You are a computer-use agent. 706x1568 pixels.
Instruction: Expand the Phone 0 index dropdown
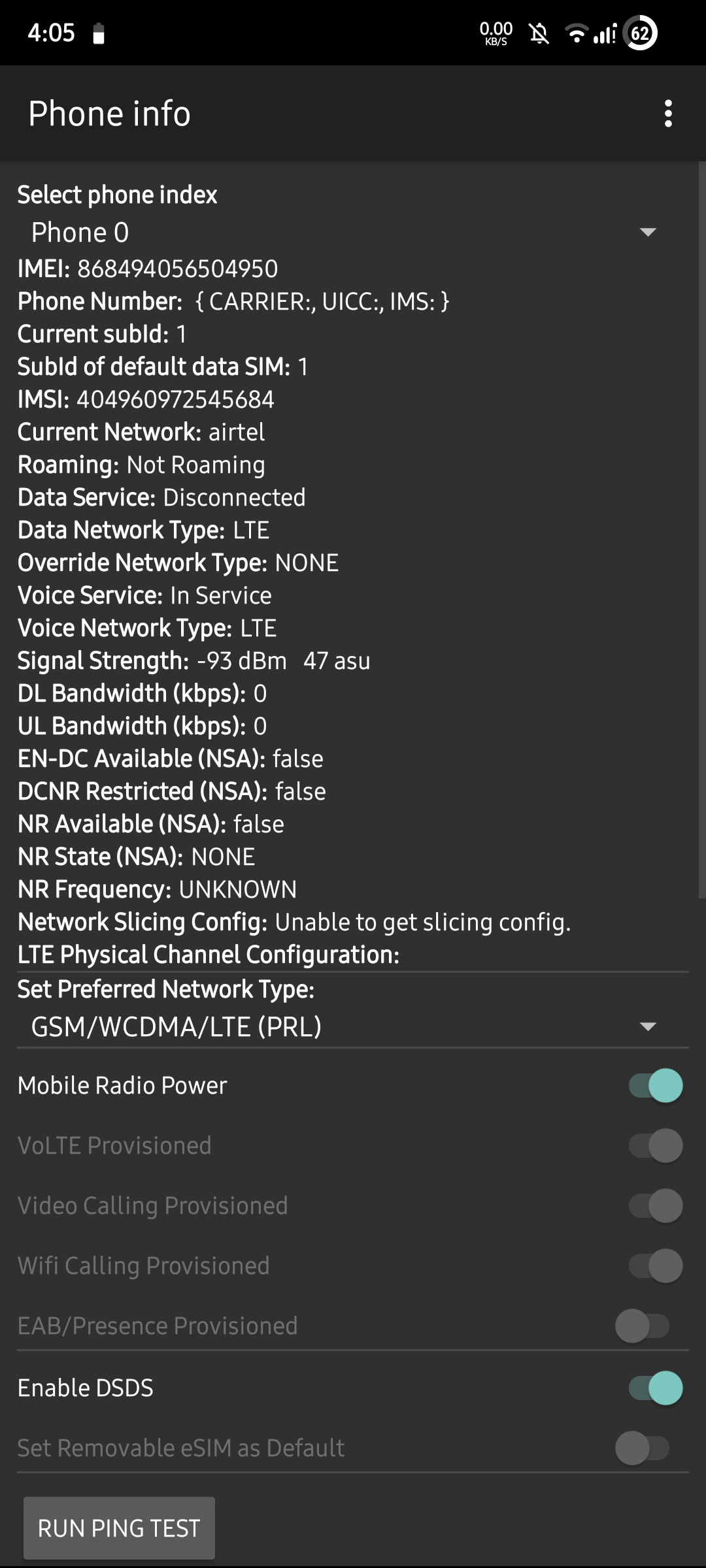[344, 233]
